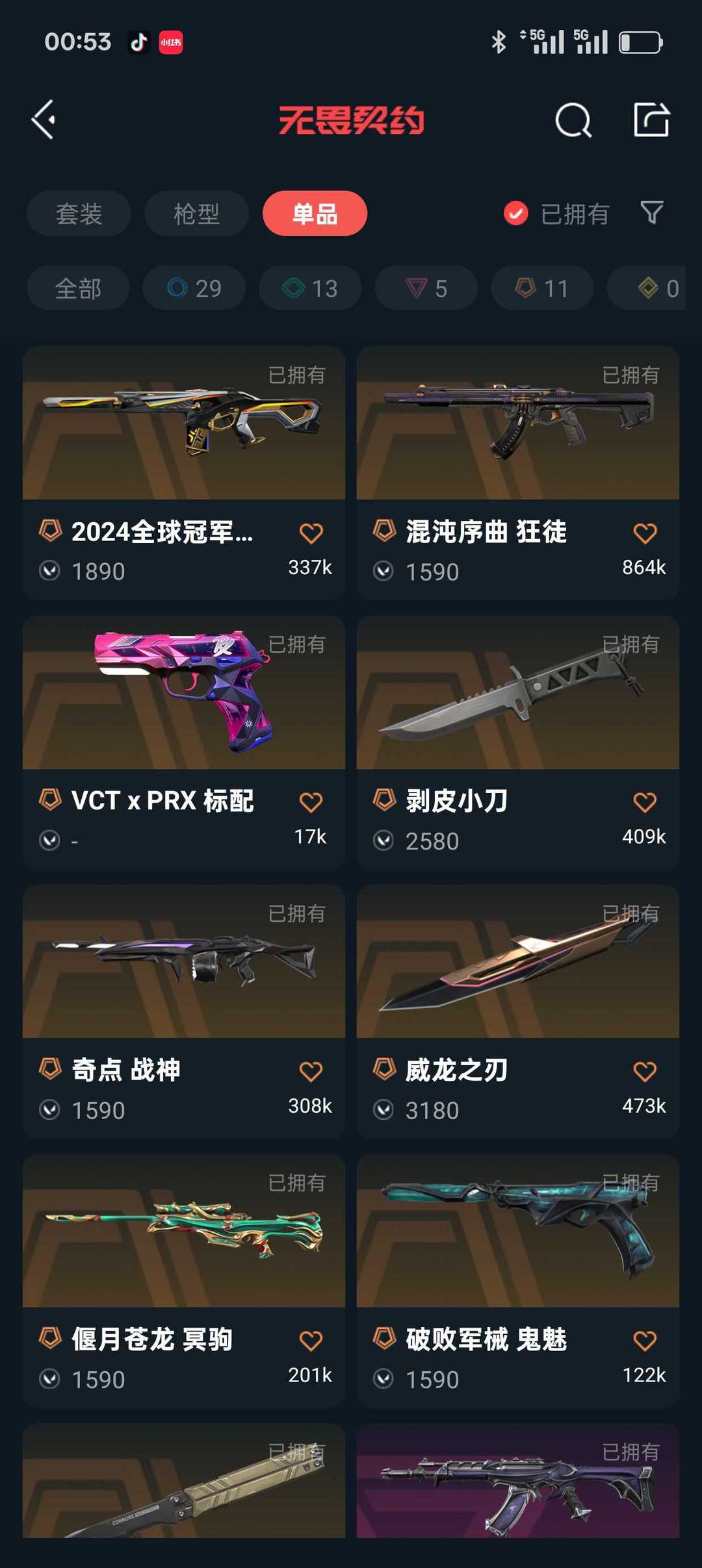Like the 破败军械 鬼魅 skin

point(645,1341)
